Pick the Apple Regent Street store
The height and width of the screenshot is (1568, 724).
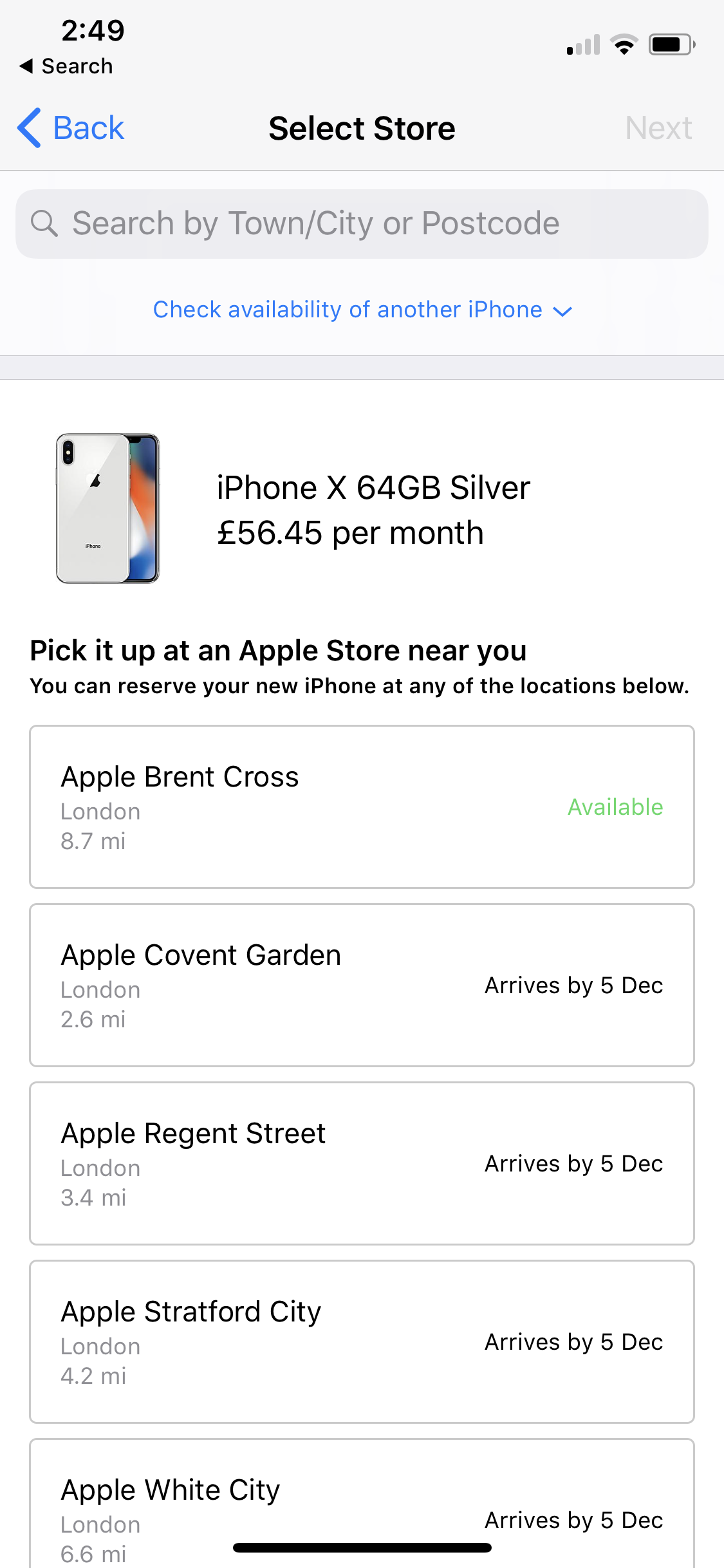362,1164
